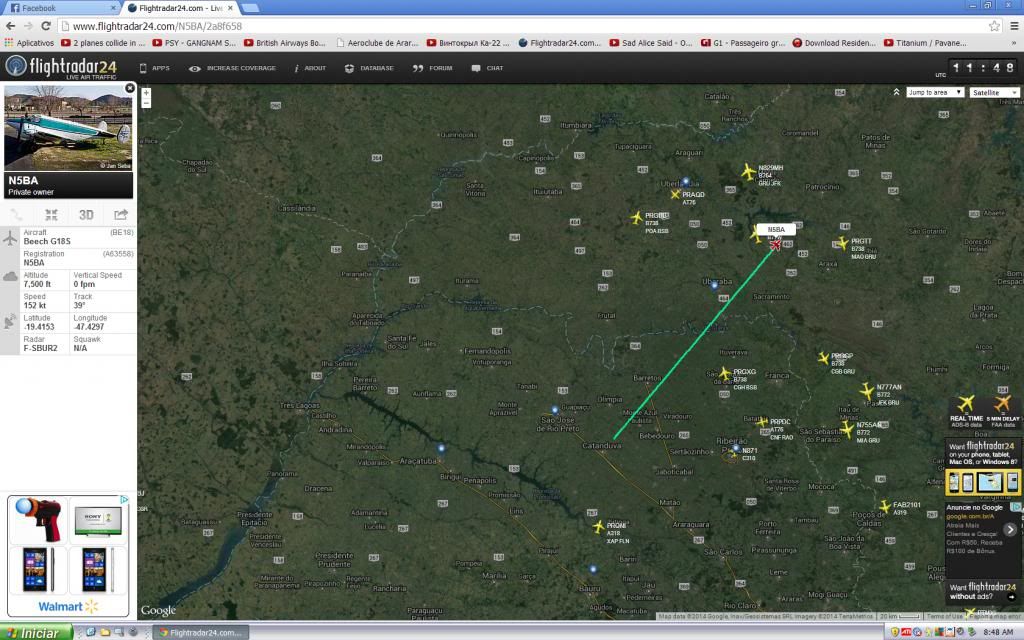The width and height of the screenshot is (1024, 640).
Task: Collapse the top bar with double chevron
Action: (x=897, y=92)
